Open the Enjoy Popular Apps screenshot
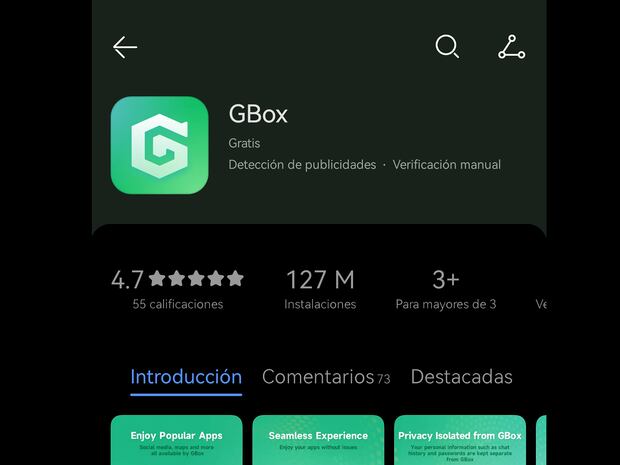The image size is (620, 465). 176,440
